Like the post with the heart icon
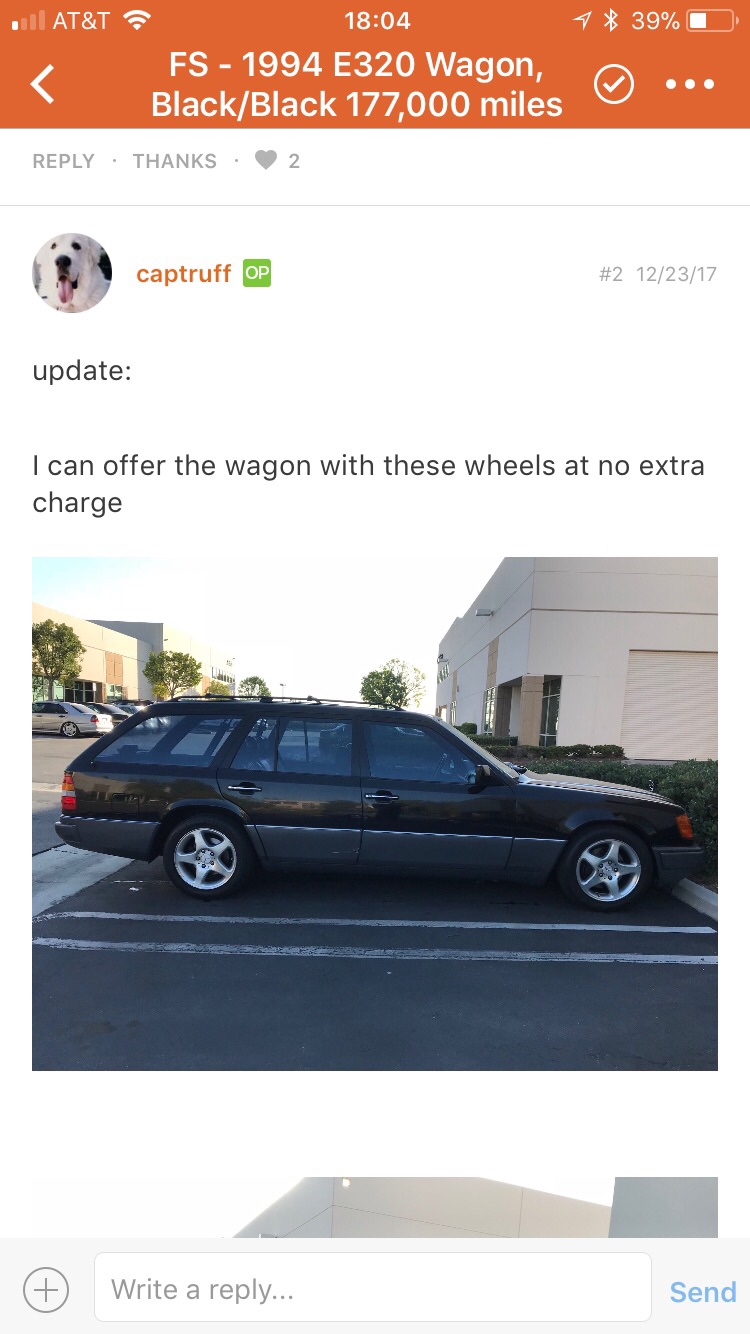Screen dimensions: 750x1334 pos(266,160)
